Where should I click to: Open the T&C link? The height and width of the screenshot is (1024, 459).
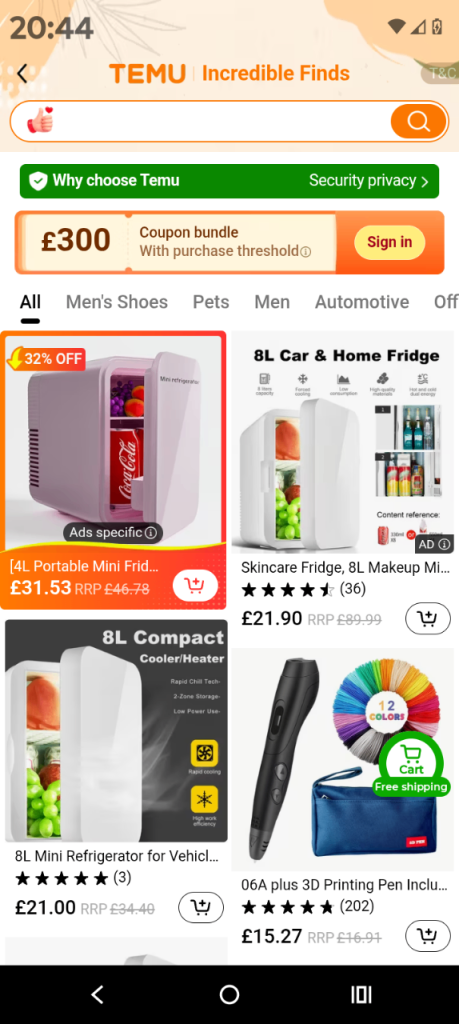(440, 72)
